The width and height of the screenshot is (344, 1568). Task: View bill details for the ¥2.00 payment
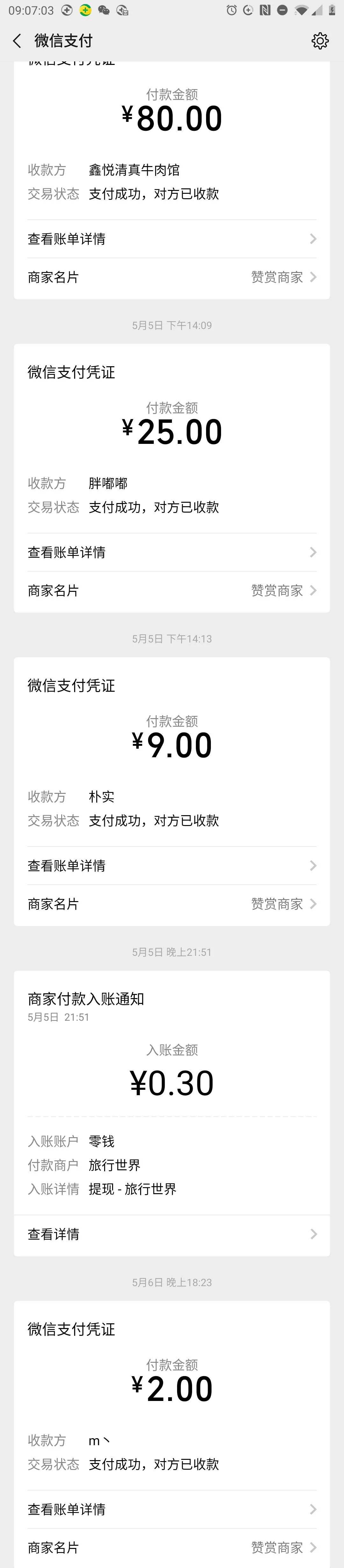172,1509
